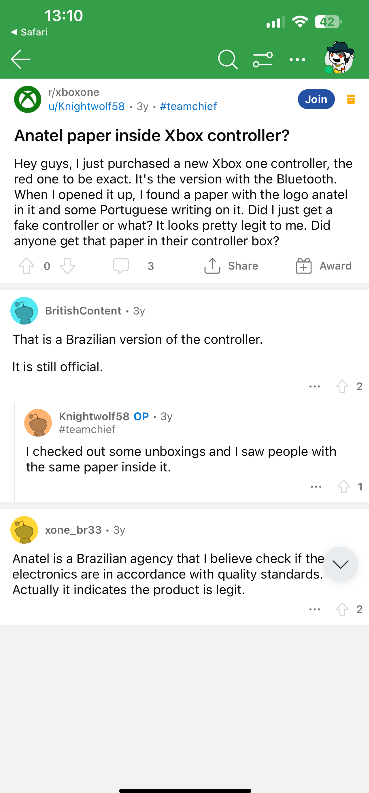Viewport: 369px width, 793px height.
Task: Open search in the top bar
Action: (228, 59)
